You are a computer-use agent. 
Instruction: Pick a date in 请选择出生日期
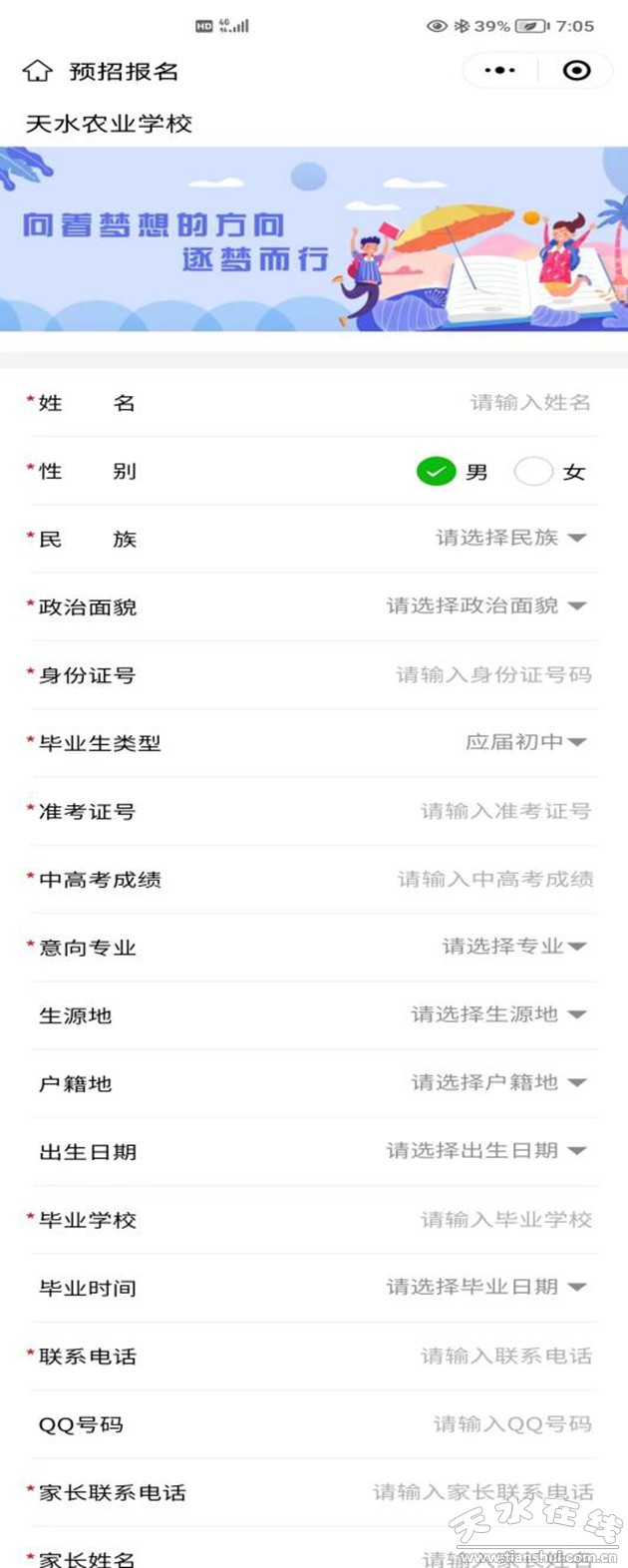(x=485, y=1151)
